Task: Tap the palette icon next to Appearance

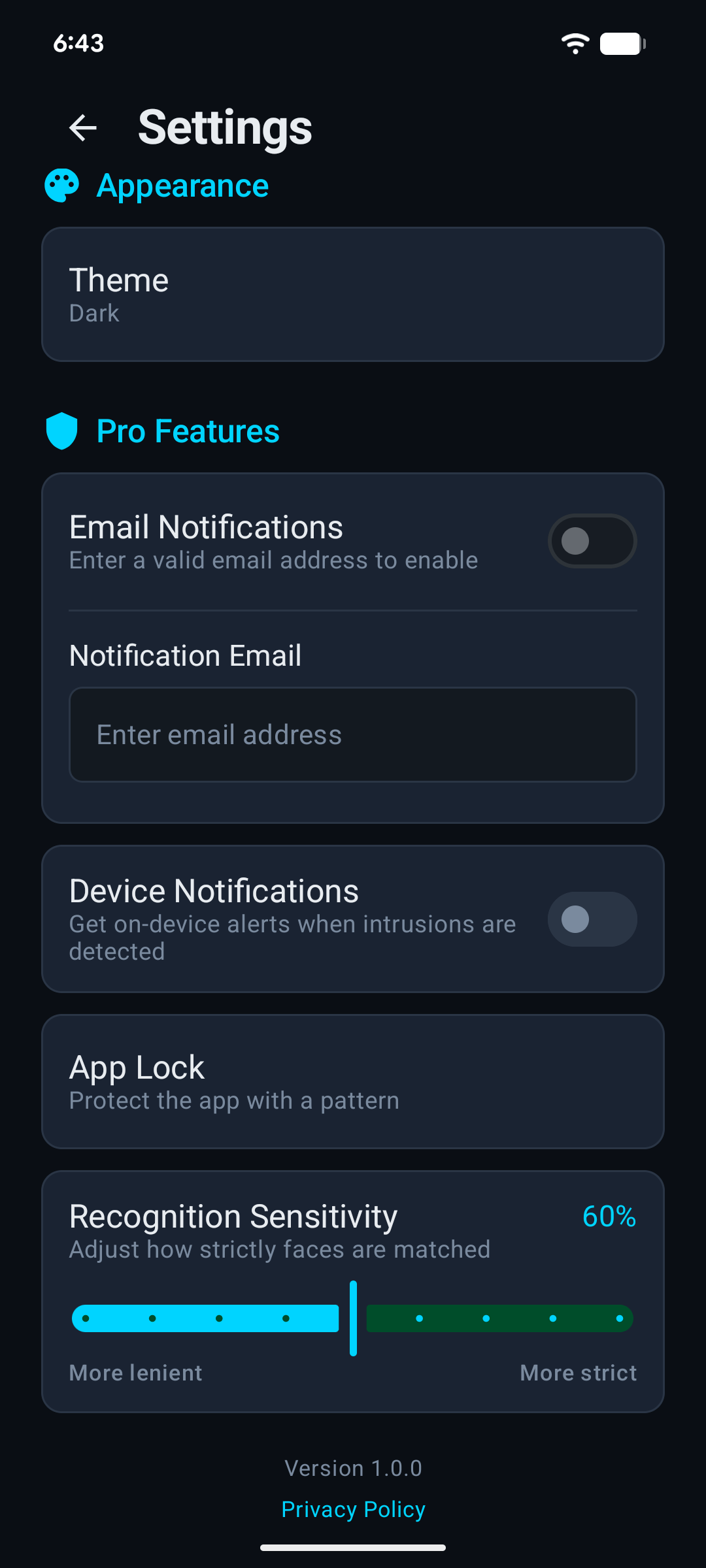Action: tap(61, 186)
